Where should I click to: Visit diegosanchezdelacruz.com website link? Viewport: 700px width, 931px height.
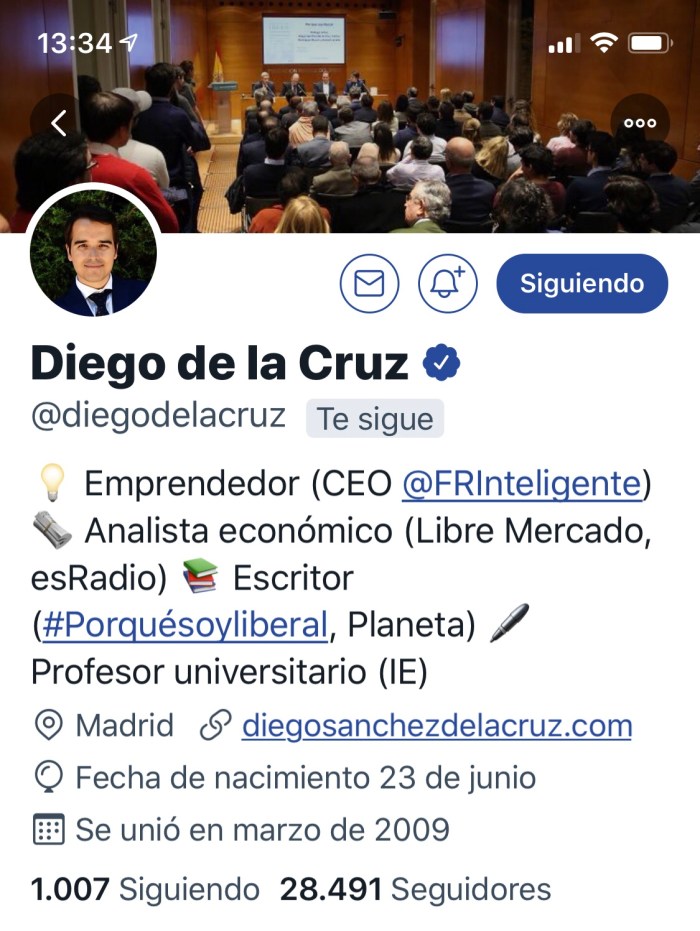[x=437, y=725]
